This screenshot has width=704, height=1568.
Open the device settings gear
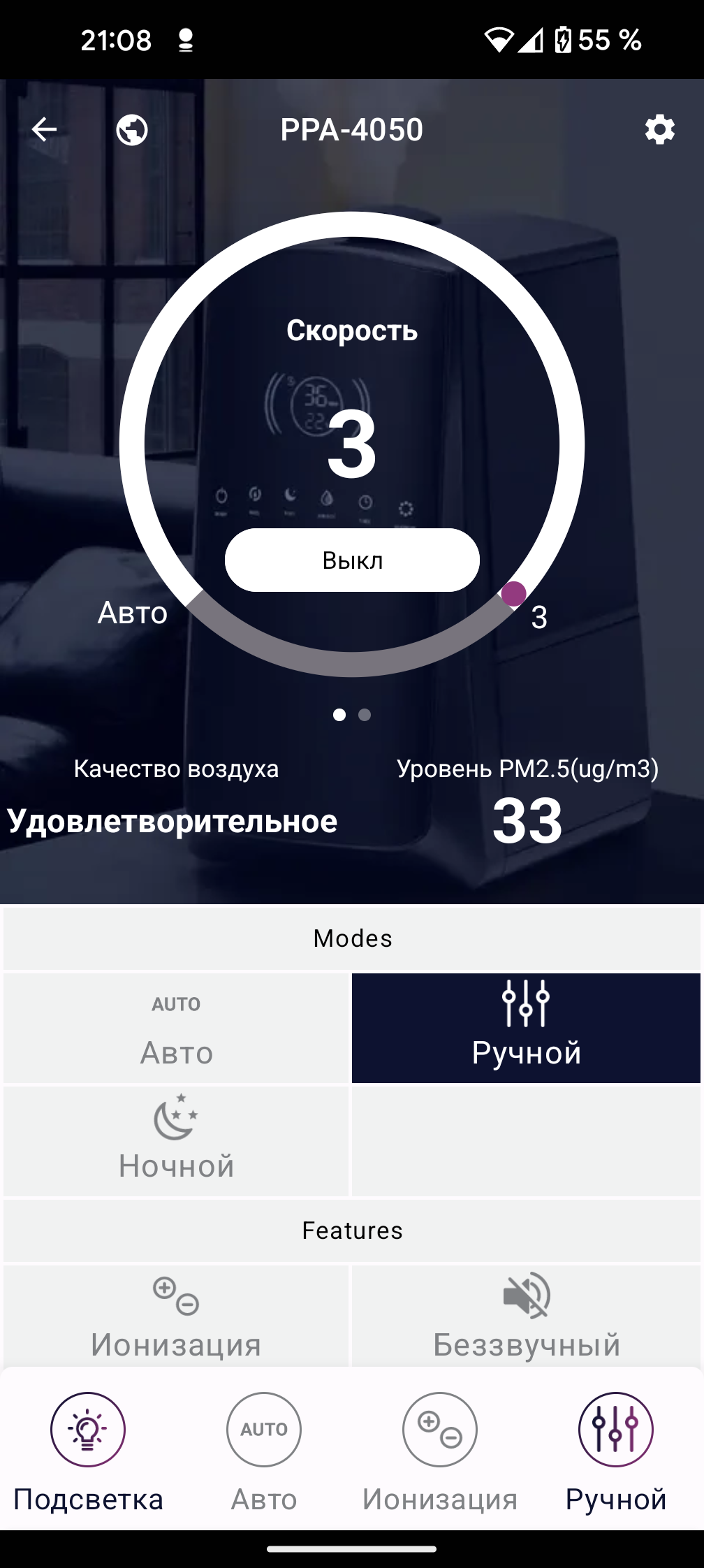pyautogui.click(x=659, y=129)
